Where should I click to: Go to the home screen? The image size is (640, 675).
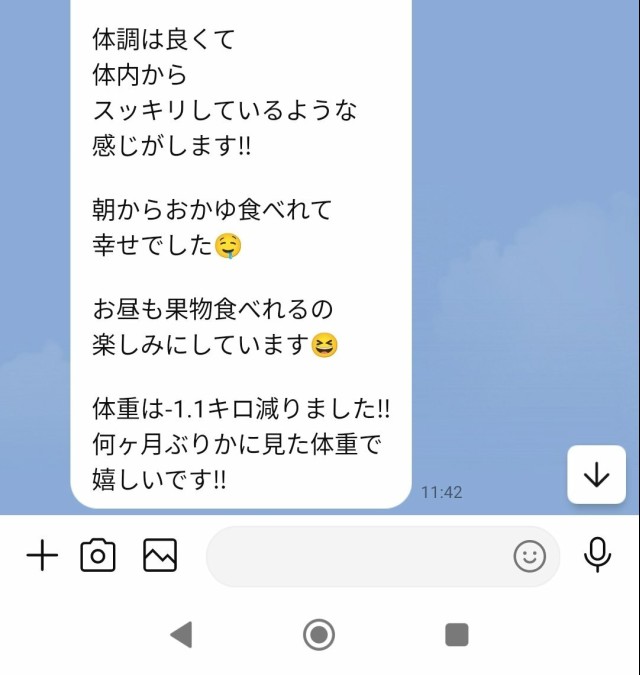[x=319, y=634]
